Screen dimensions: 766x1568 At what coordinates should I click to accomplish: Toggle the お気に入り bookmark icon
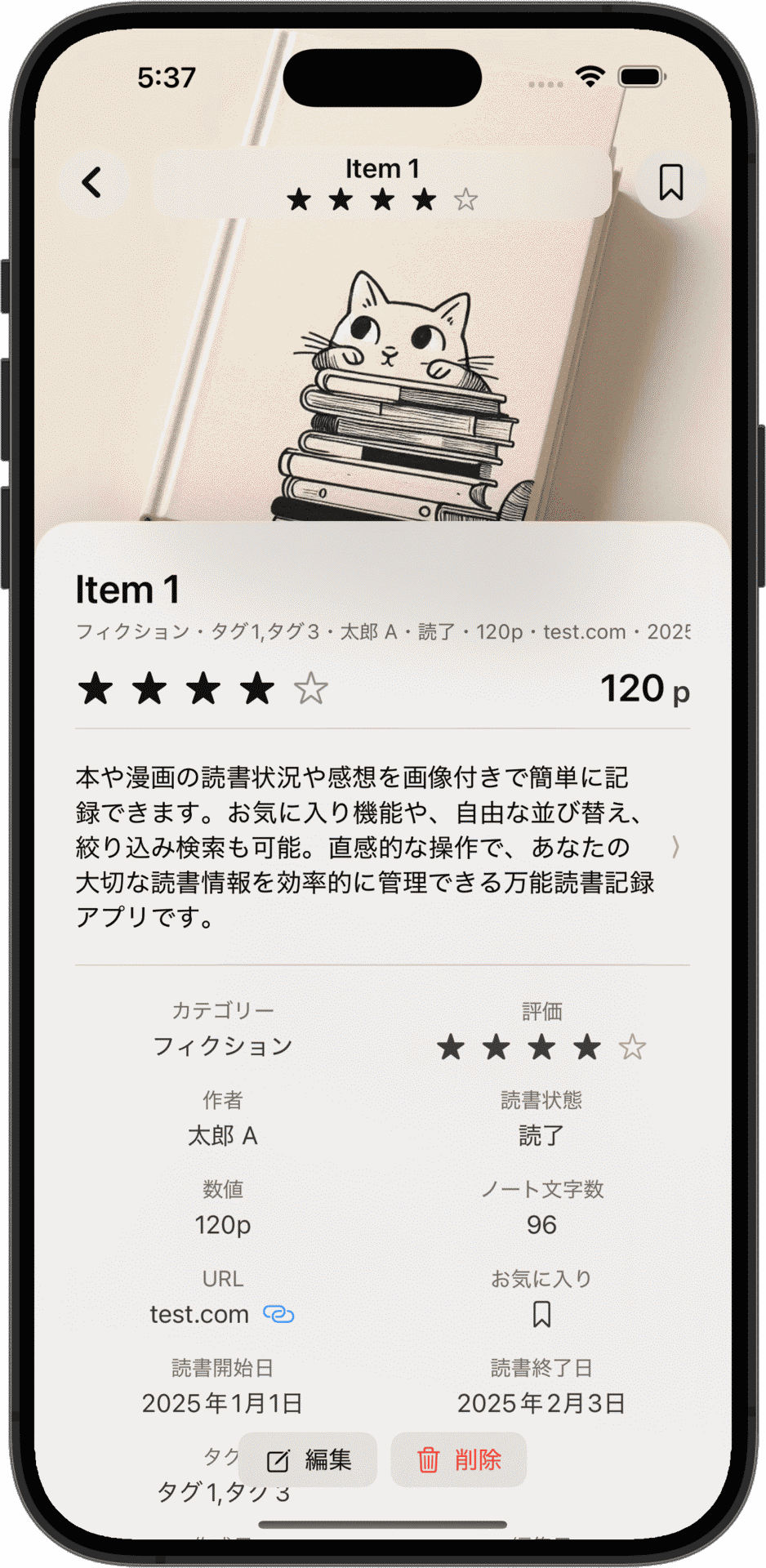pyautogui.click(x=541, y=1314)
